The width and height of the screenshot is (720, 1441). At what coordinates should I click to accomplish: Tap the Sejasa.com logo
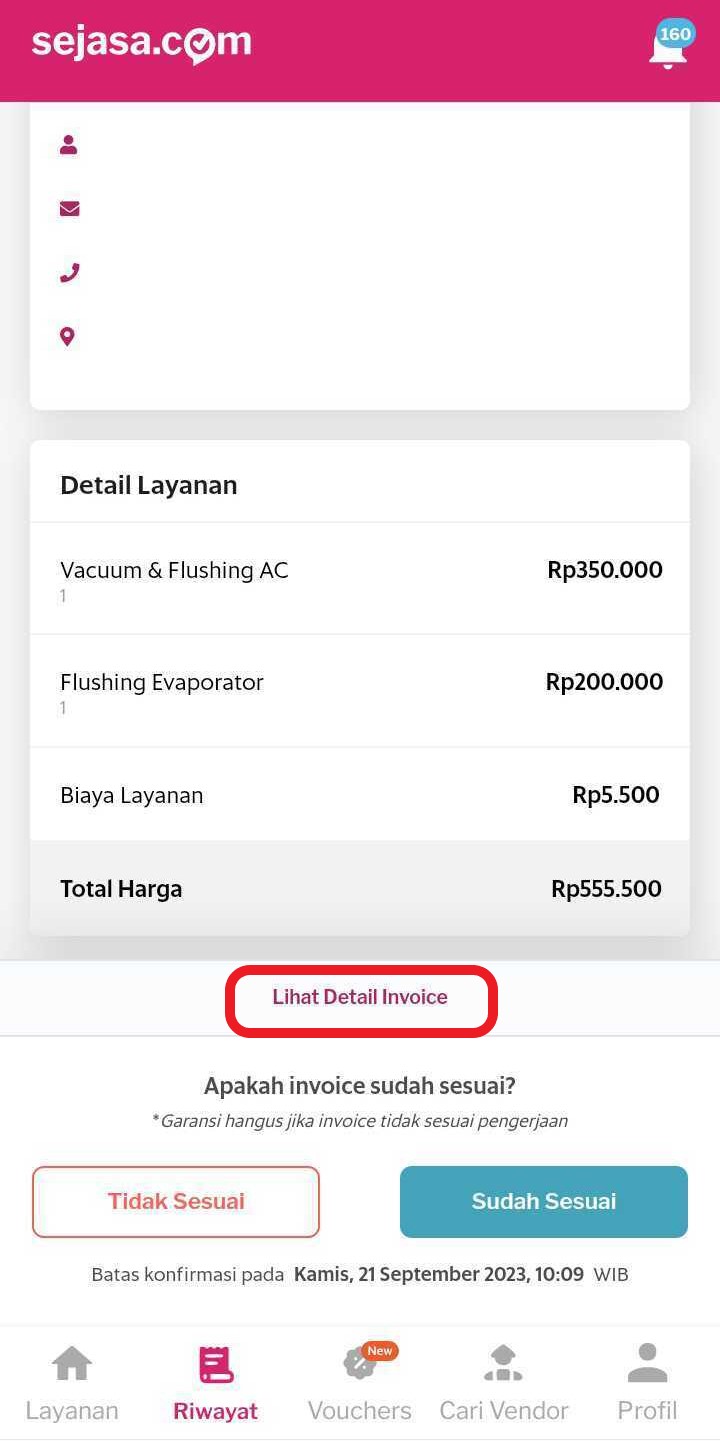tap(141, 44)
